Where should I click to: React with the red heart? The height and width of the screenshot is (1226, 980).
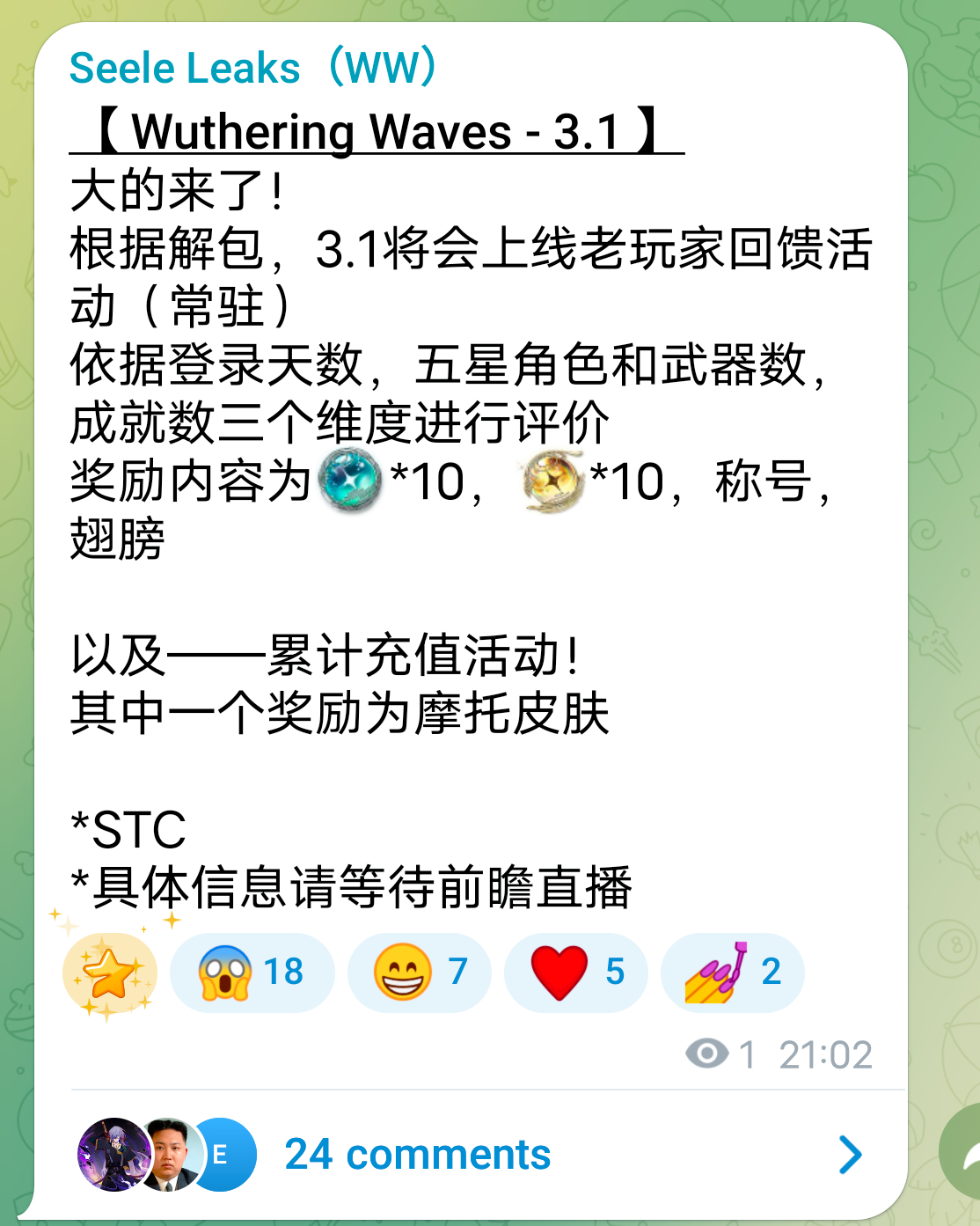pos(575,973)
